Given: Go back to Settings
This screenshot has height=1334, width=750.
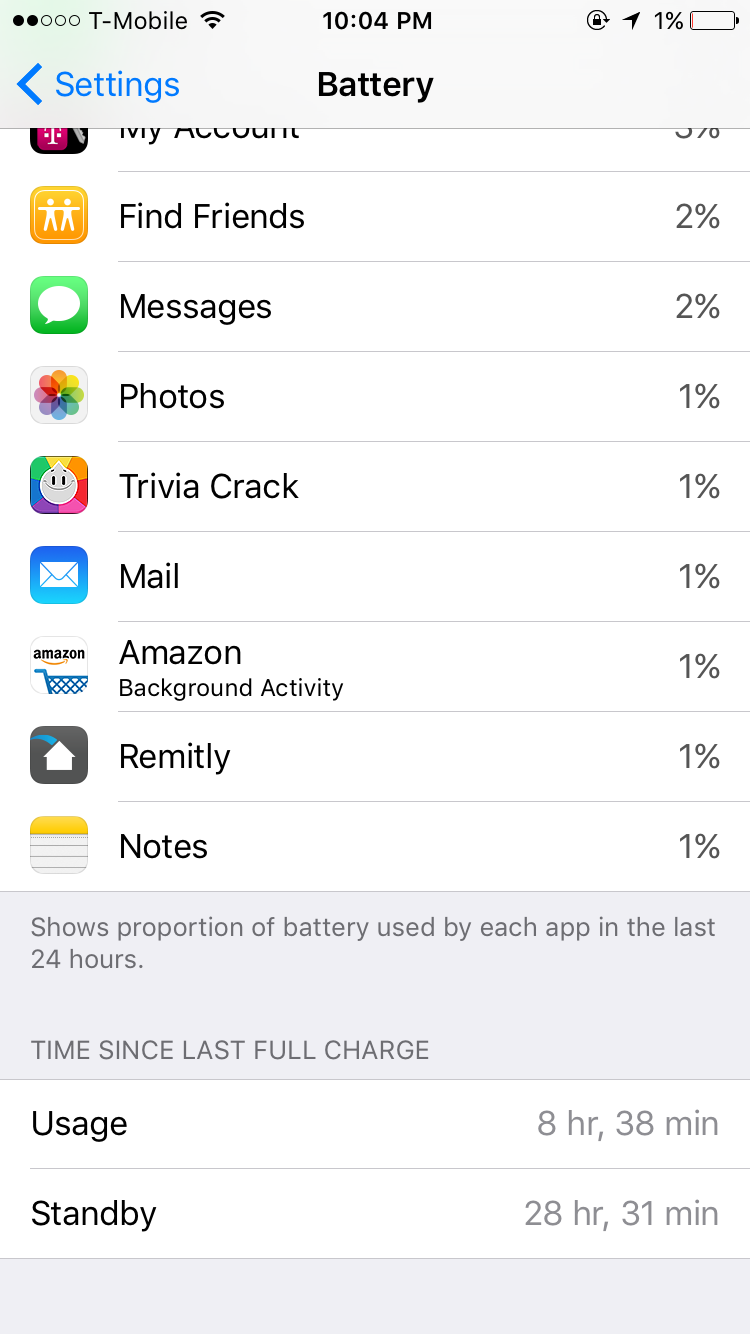Looking at the screenshot, I should (98, 85).
